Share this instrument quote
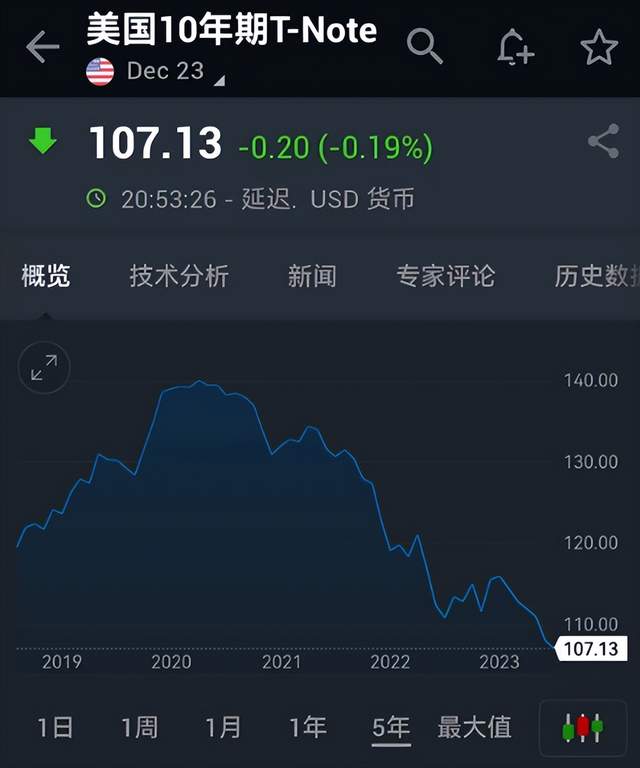 point(603,142)
